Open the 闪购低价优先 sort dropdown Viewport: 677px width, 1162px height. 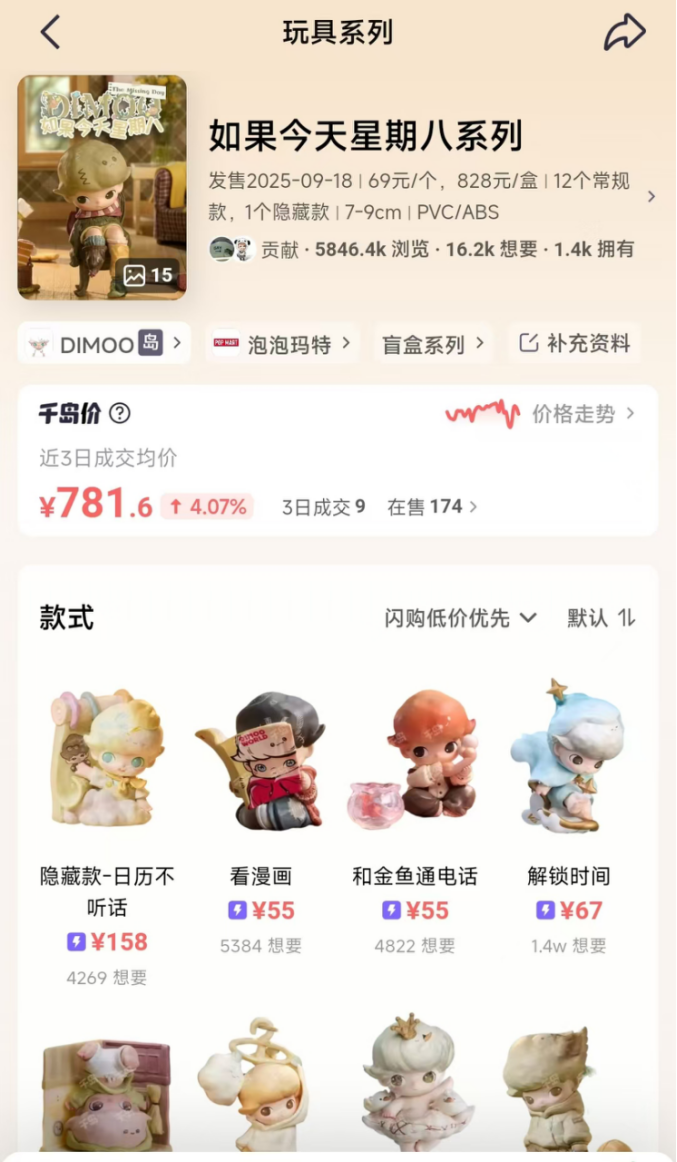pyautogui.click(x=460, y=618)
